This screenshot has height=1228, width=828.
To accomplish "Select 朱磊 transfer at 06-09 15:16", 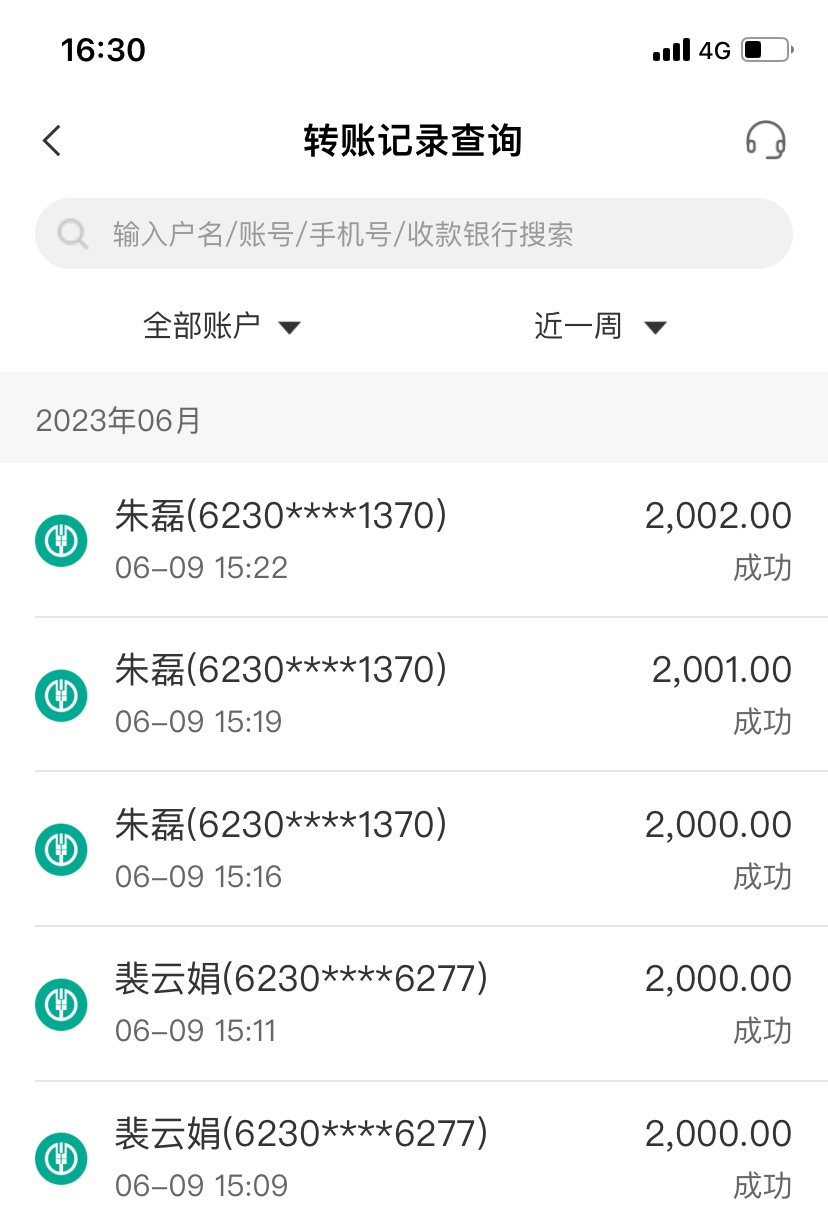I will (414, 849).
